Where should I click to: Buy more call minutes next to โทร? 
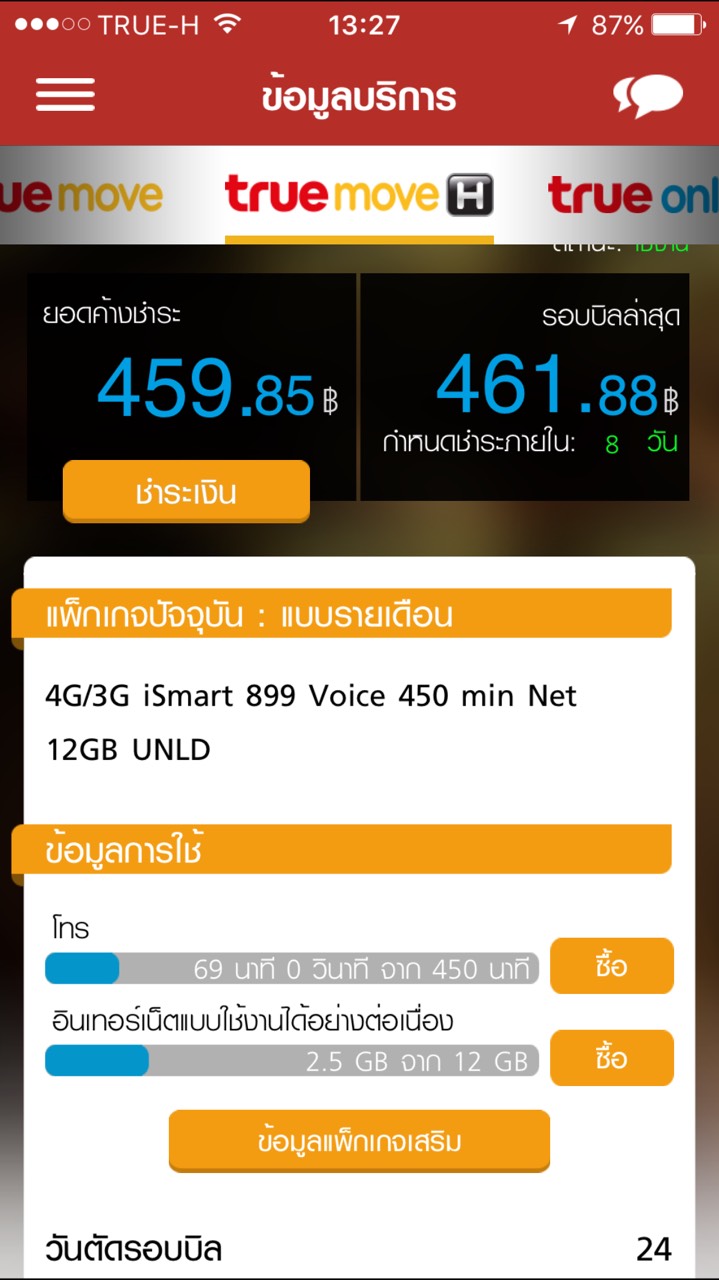pos(611,966)
